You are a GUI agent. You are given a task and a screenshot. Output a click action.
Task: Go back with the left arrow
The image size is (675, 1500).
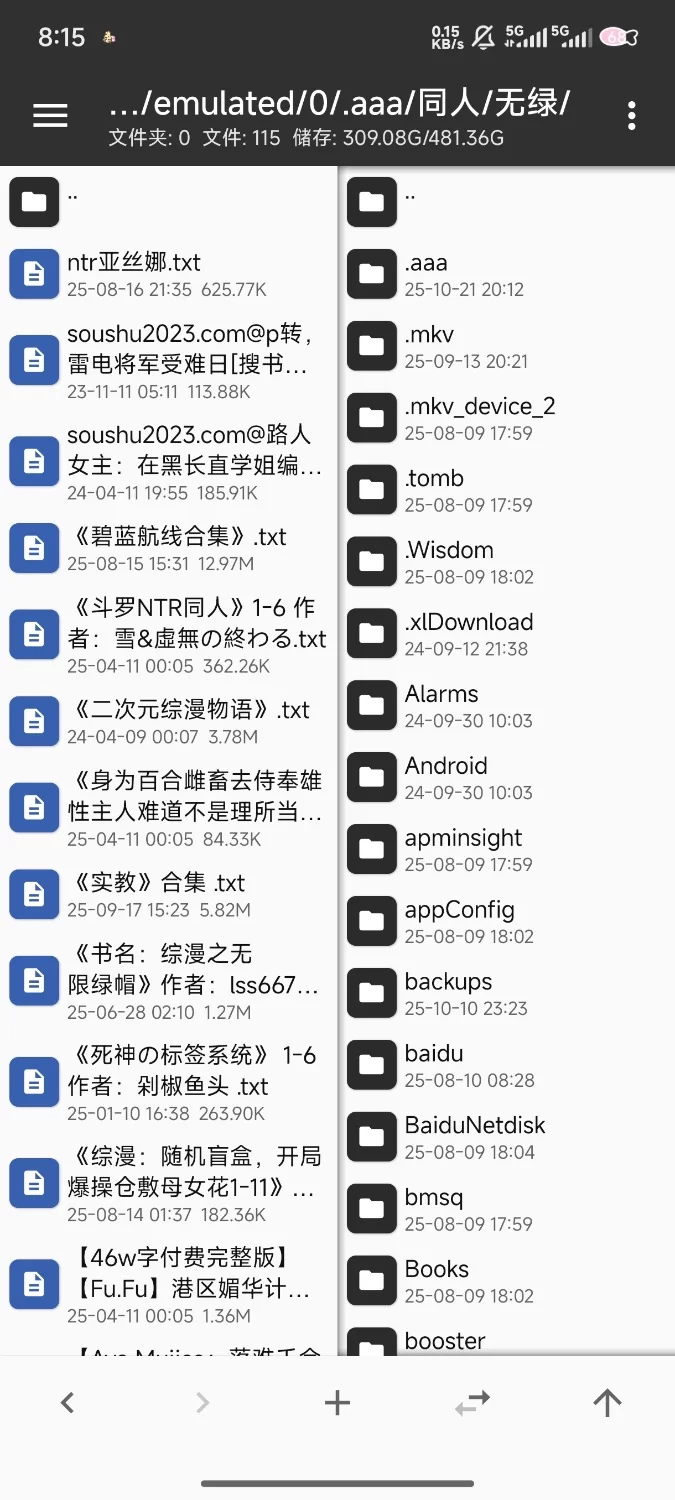pyautogui.click(x=67, y=1402)
